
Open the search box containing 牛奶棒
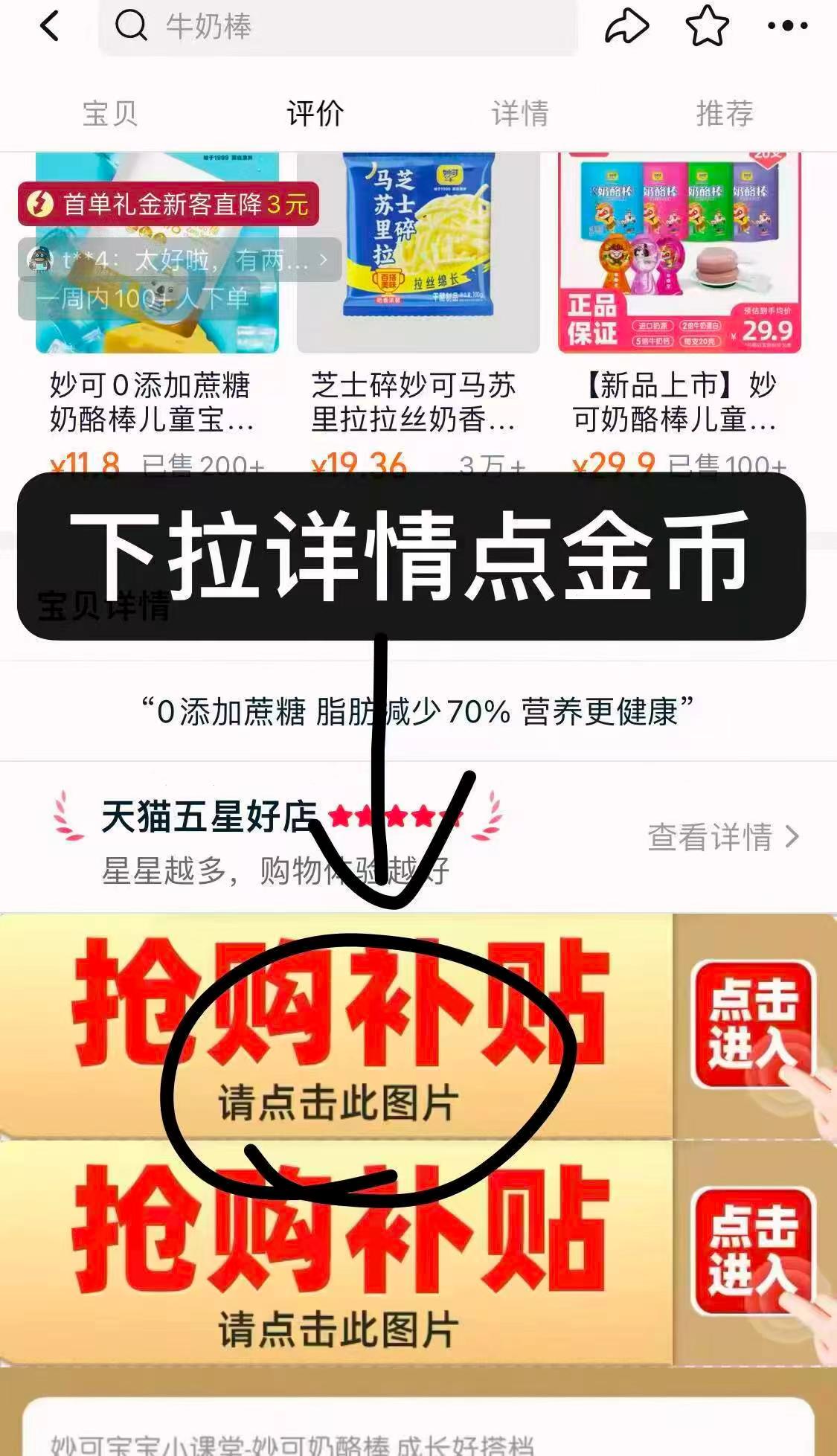[x=339, y=28]
